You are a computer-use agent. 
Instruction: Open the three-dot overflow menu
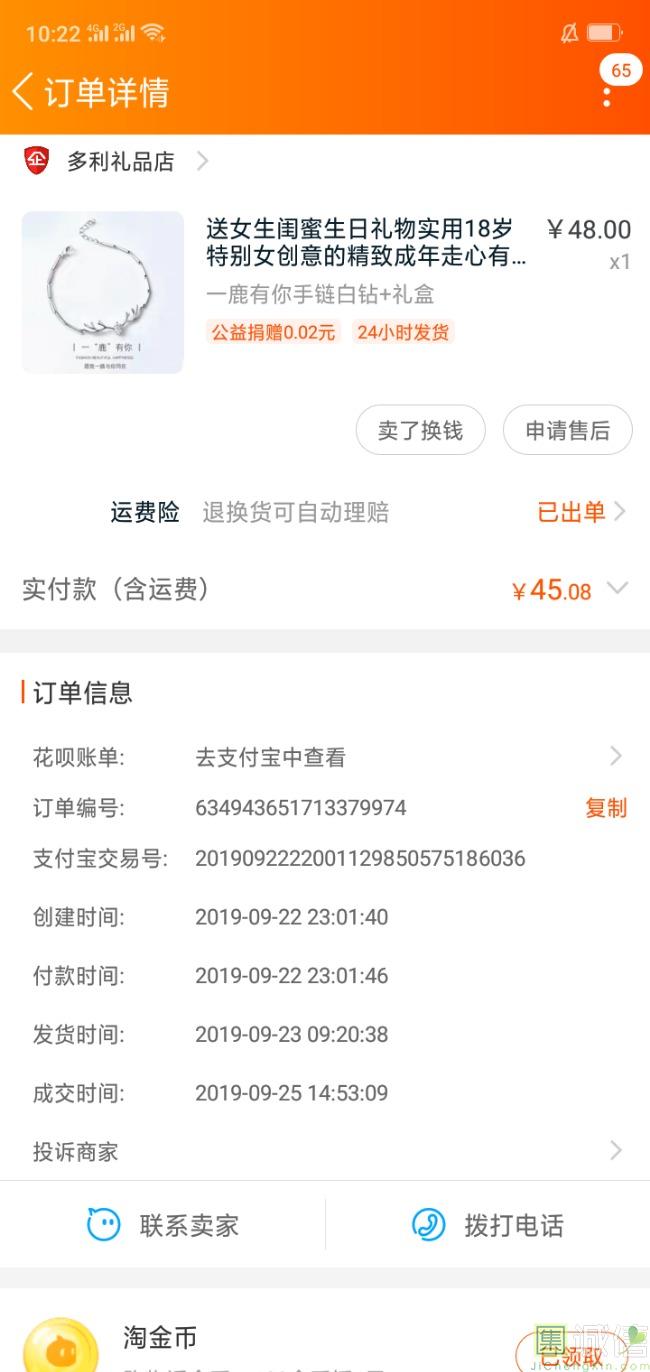click(x=607, y=95)
